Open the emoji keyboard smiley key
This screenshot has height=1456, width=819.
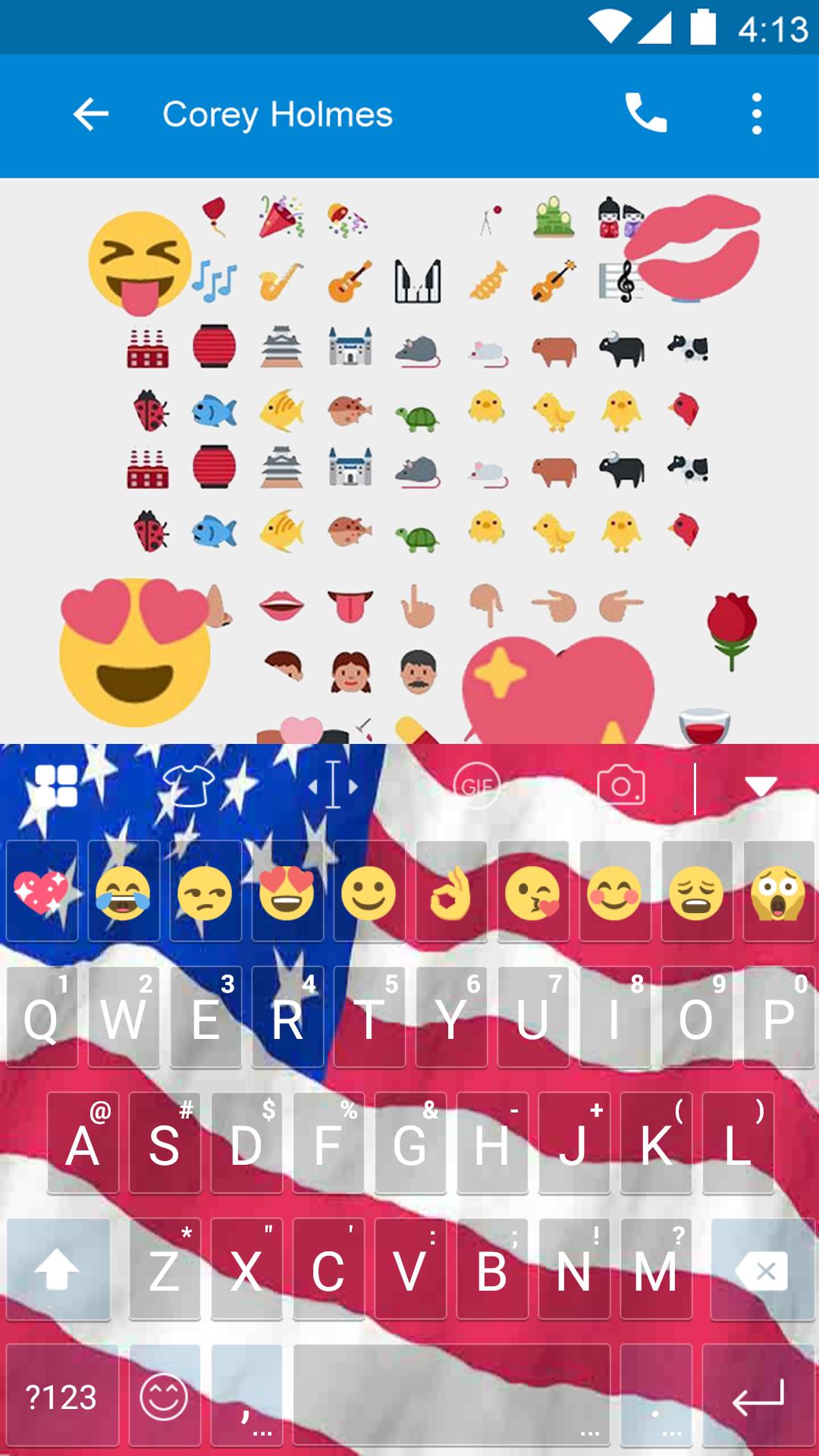[164, 1396]
